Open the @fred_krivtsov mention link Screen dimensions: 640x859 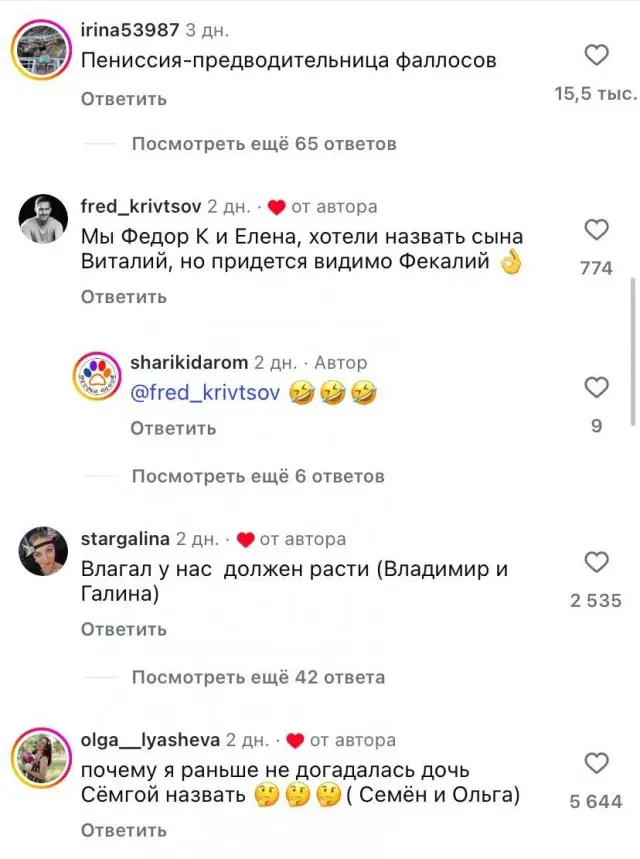205,393
